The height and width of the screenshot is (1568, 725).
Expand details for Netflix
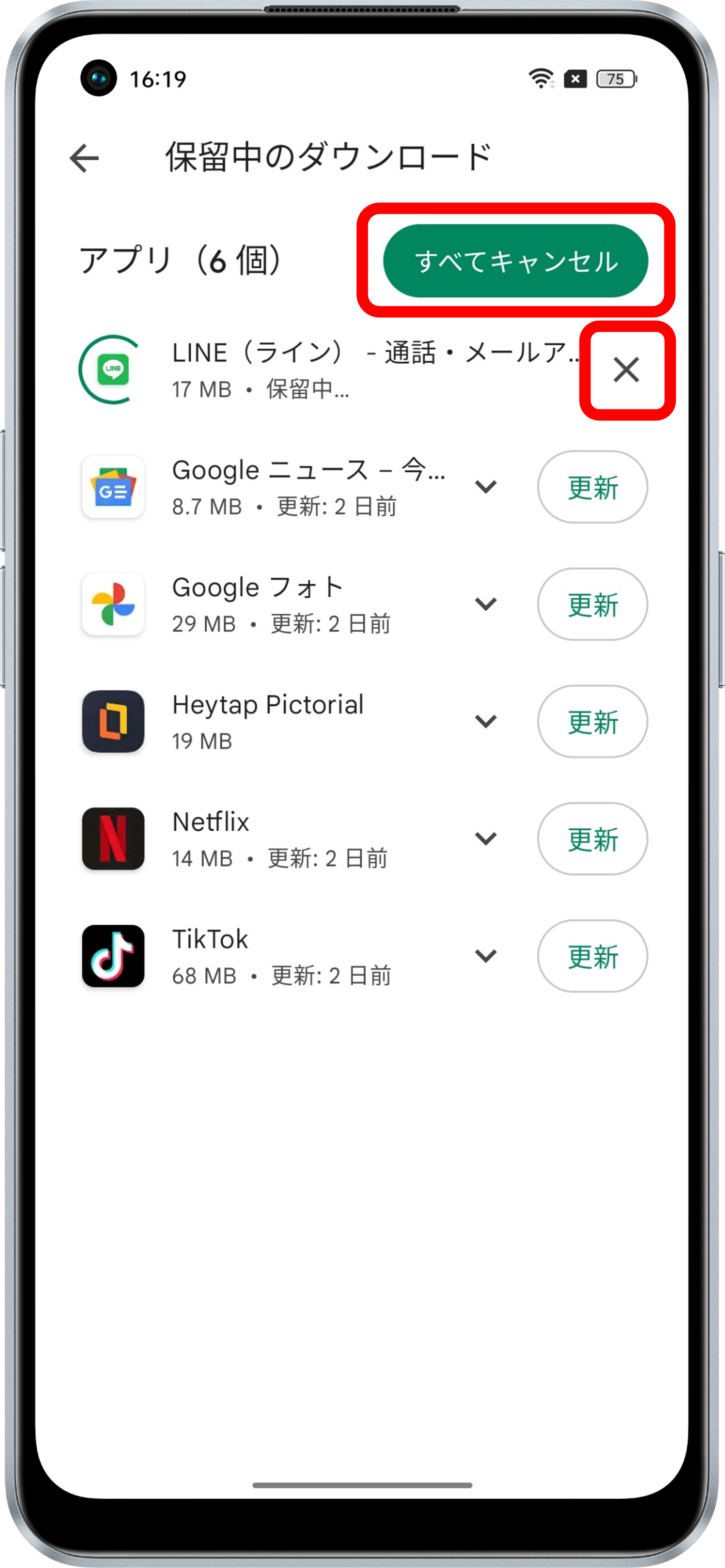486,839
